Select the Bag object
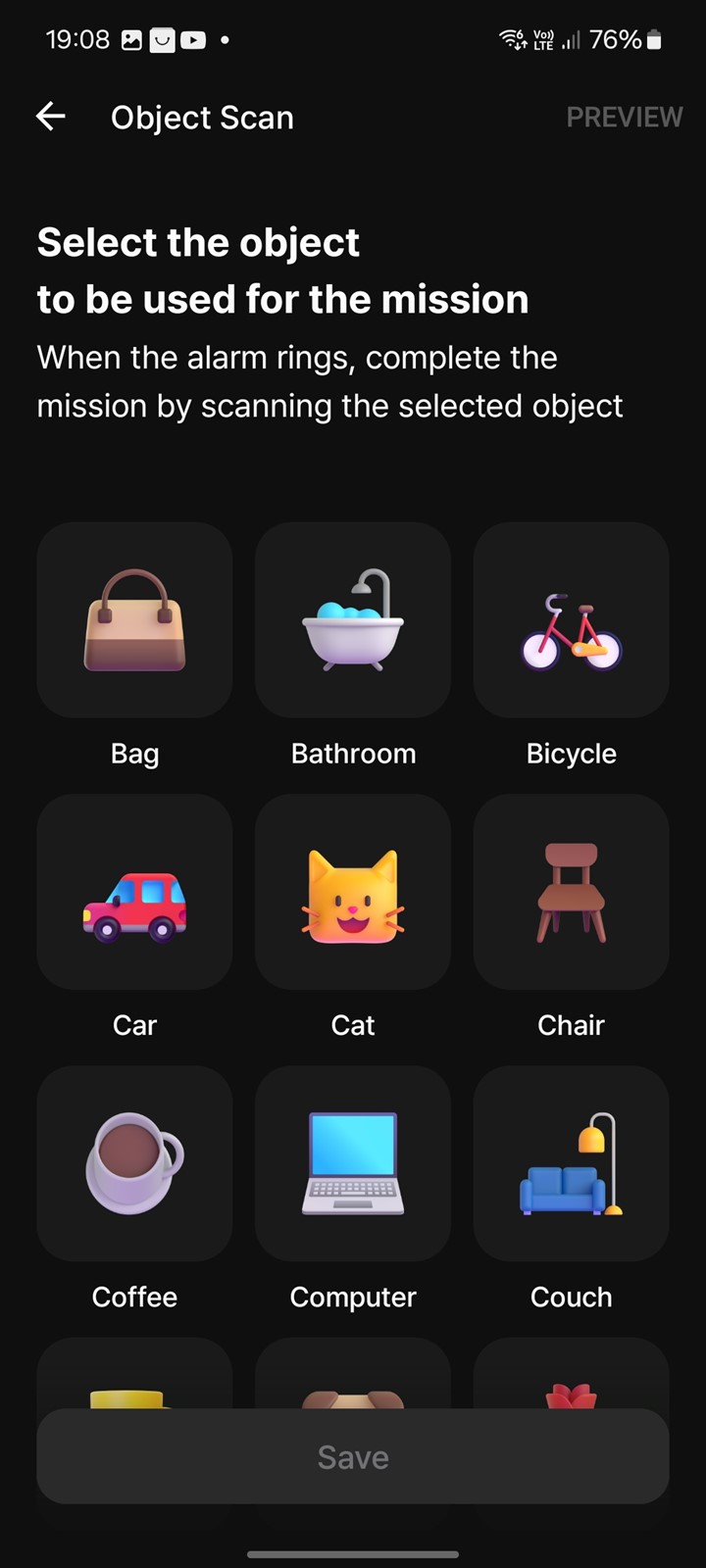Screen dimensions: 706x1568 (x=134, y=619)
